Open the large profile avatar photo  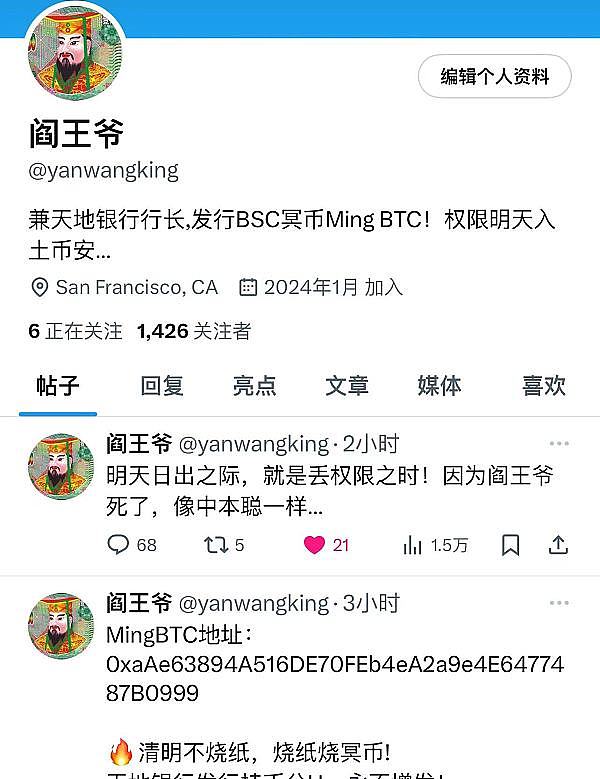[x=75, y=52]
